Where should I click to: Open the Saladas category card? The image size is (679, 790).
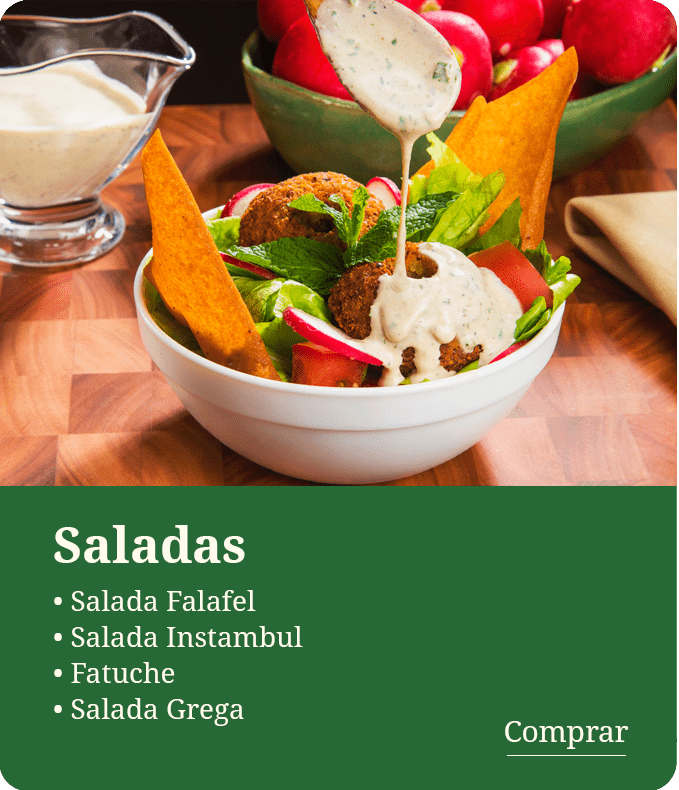click(x=339, y=300)
